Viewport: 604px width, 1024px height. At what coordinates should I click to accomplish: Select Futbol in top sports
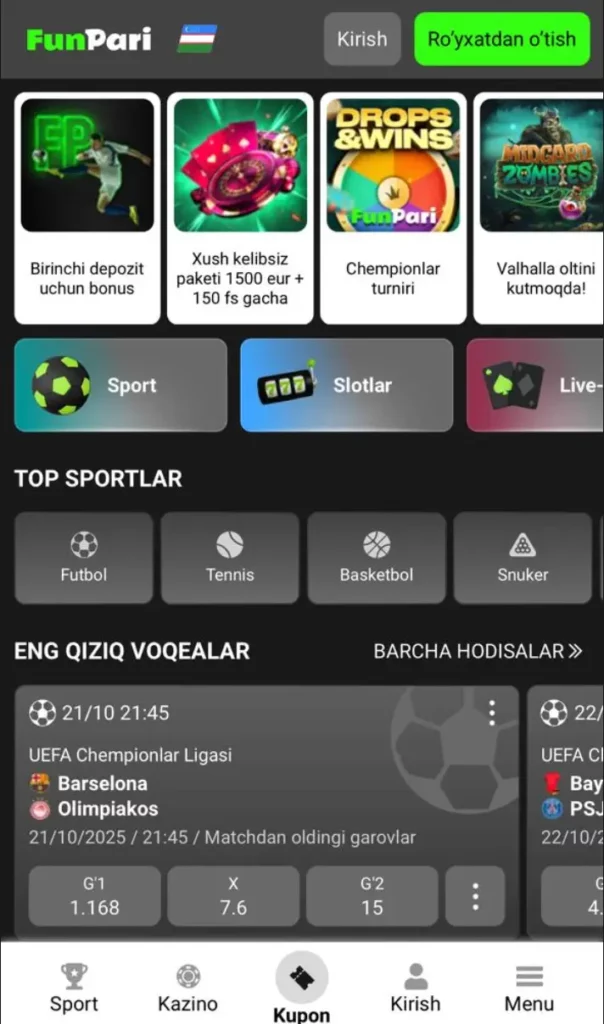[84, 558]
